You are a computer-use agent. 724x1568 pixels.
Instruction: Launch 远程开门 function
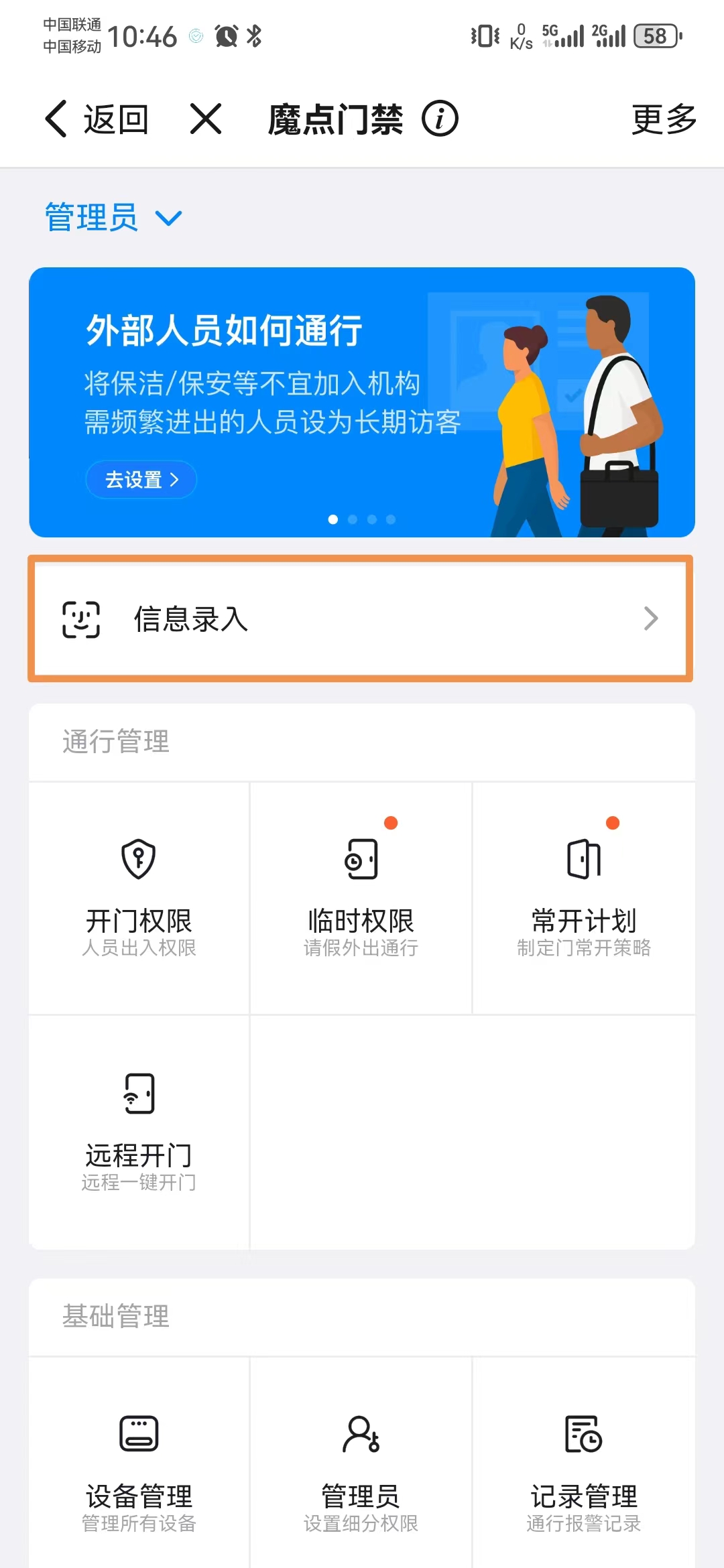point(139,1131)
